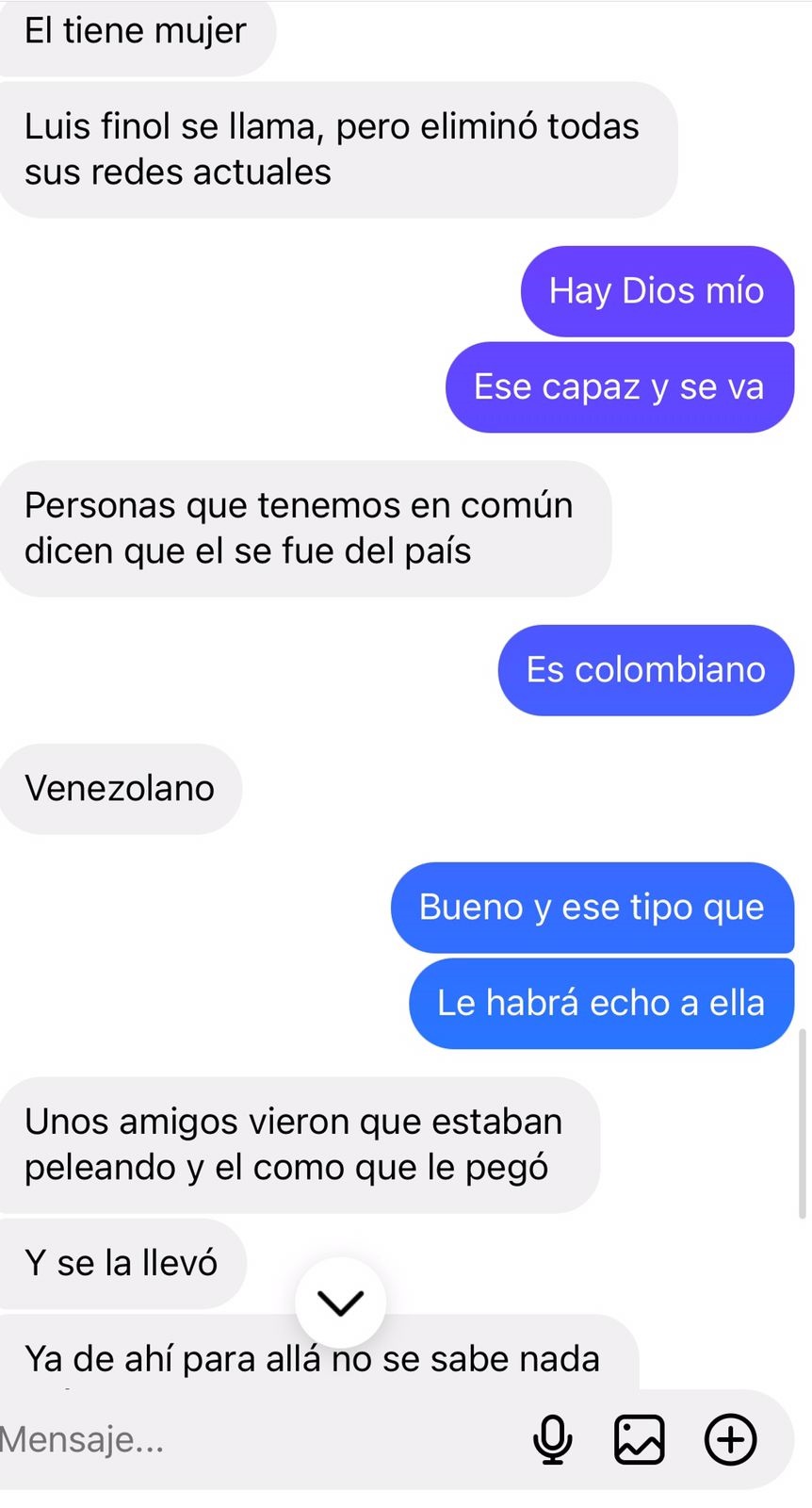Open the plus attachment options
Viewport: 812px width, 1508px height.
730,1439
